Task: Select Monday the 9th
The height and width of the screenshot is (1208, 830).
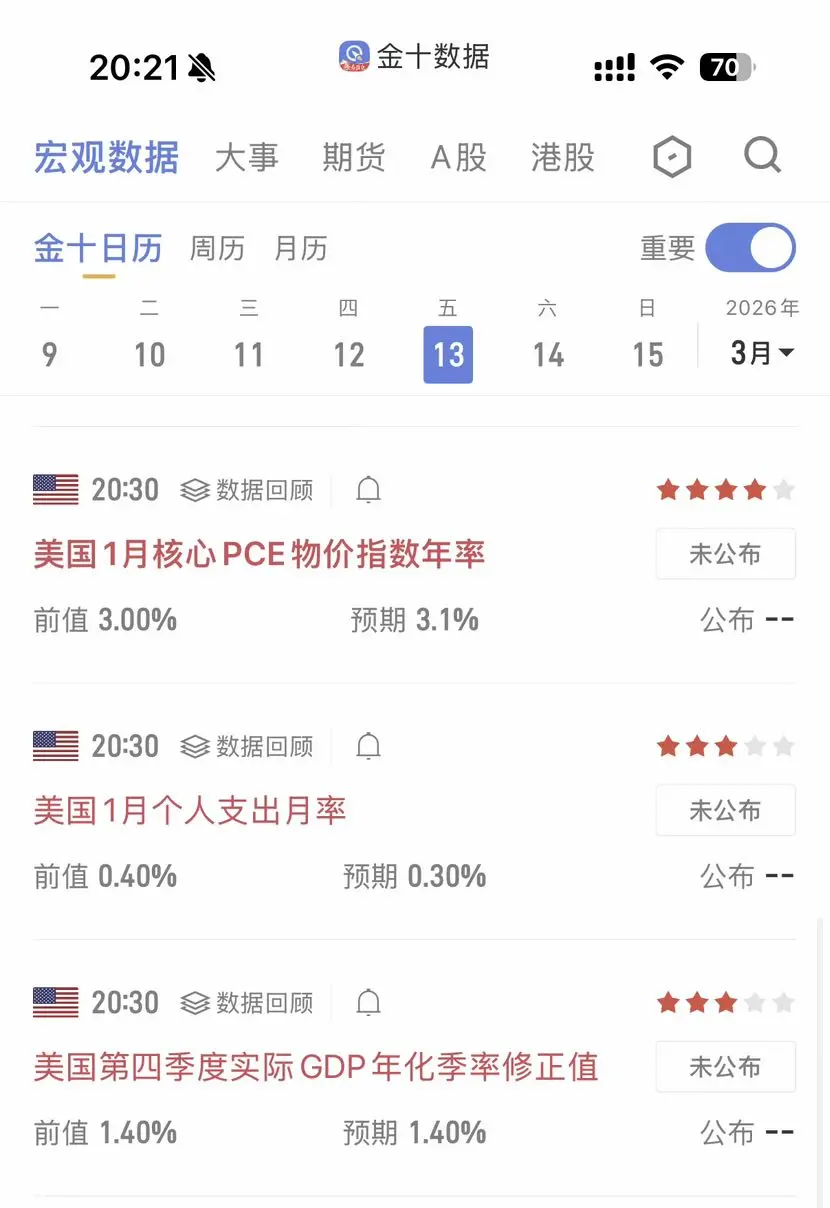Action: click(50, 354)
